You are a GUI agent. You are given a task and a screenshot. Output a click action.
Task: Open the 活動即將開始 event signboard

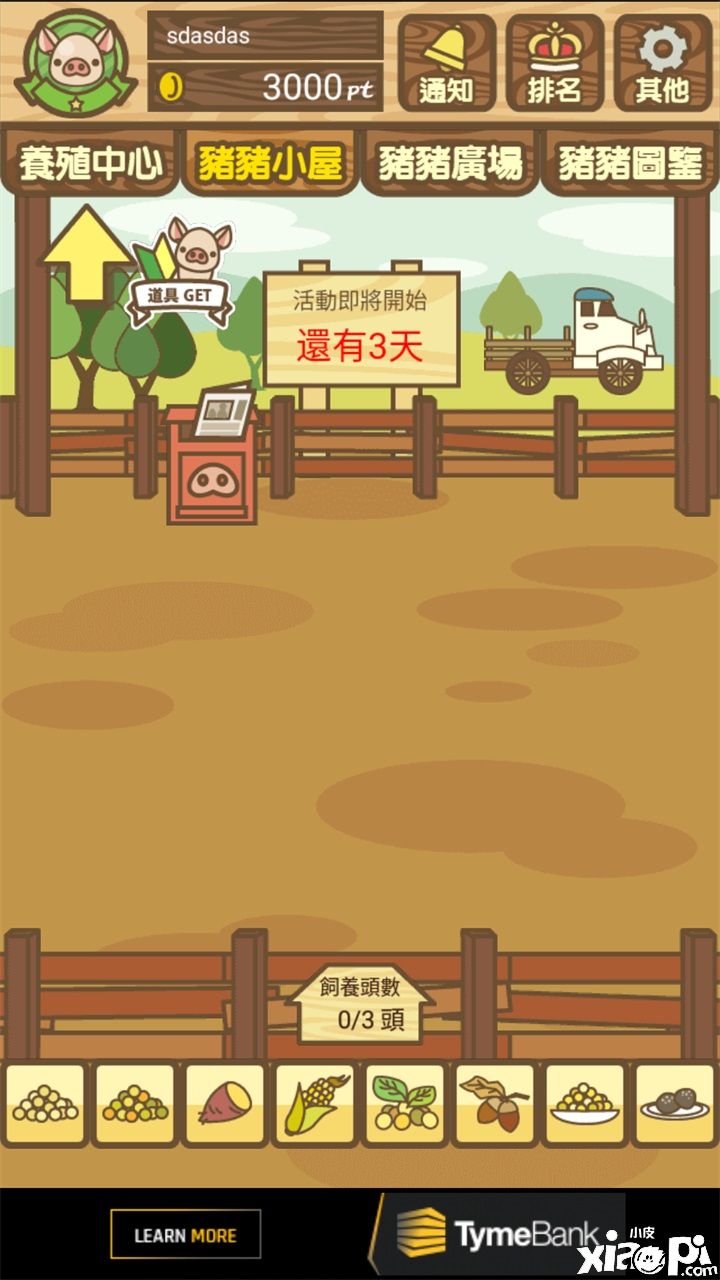[361, 330]
